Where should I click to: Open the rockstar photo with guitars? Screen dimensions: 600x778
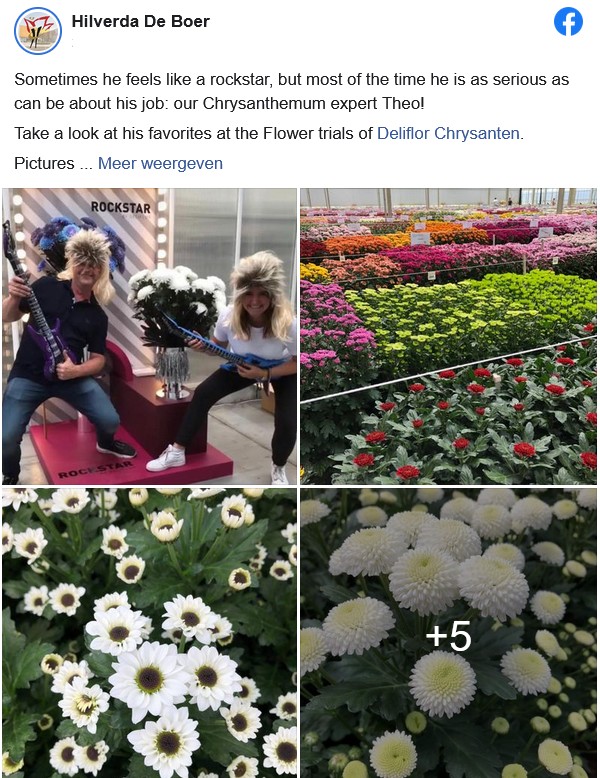(x=150, y=336)
